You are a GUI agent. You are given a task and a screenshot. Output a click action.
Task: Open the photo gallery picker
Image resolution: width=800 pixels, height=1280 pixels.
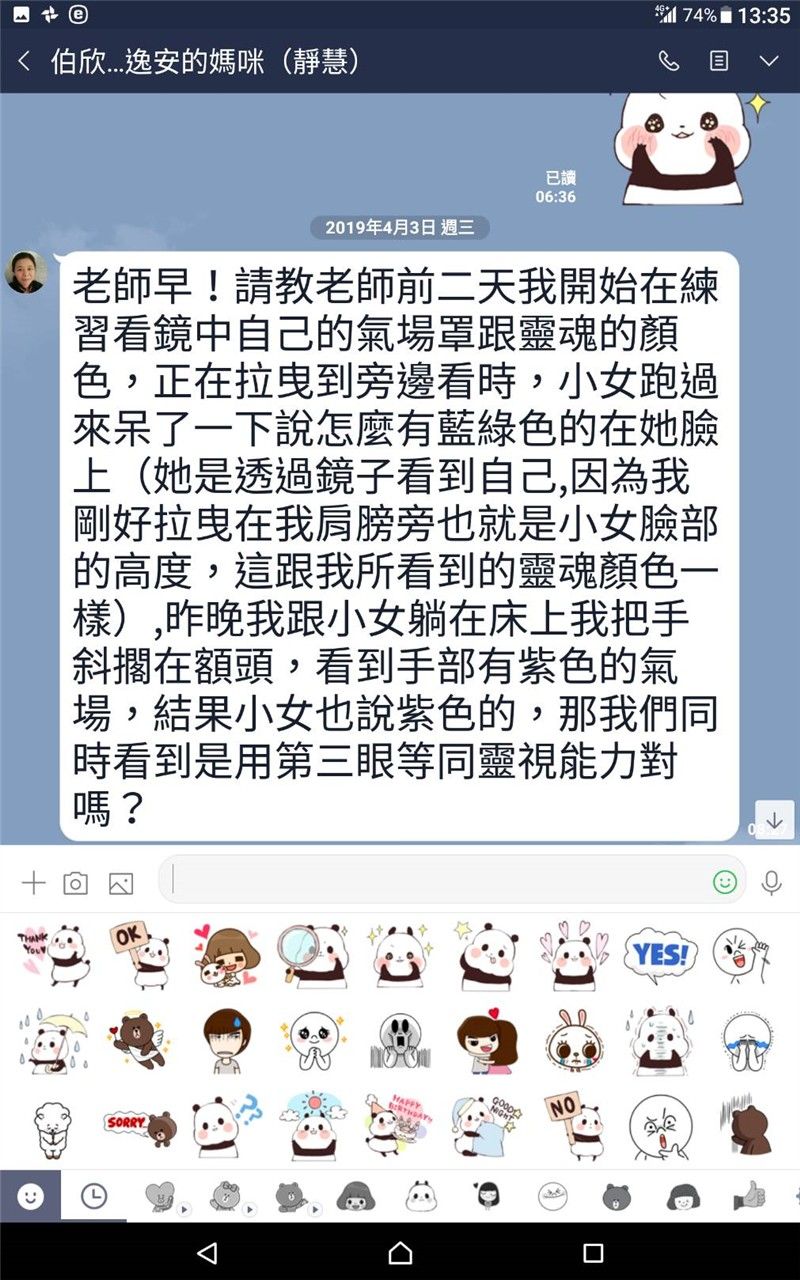point(121,883)
